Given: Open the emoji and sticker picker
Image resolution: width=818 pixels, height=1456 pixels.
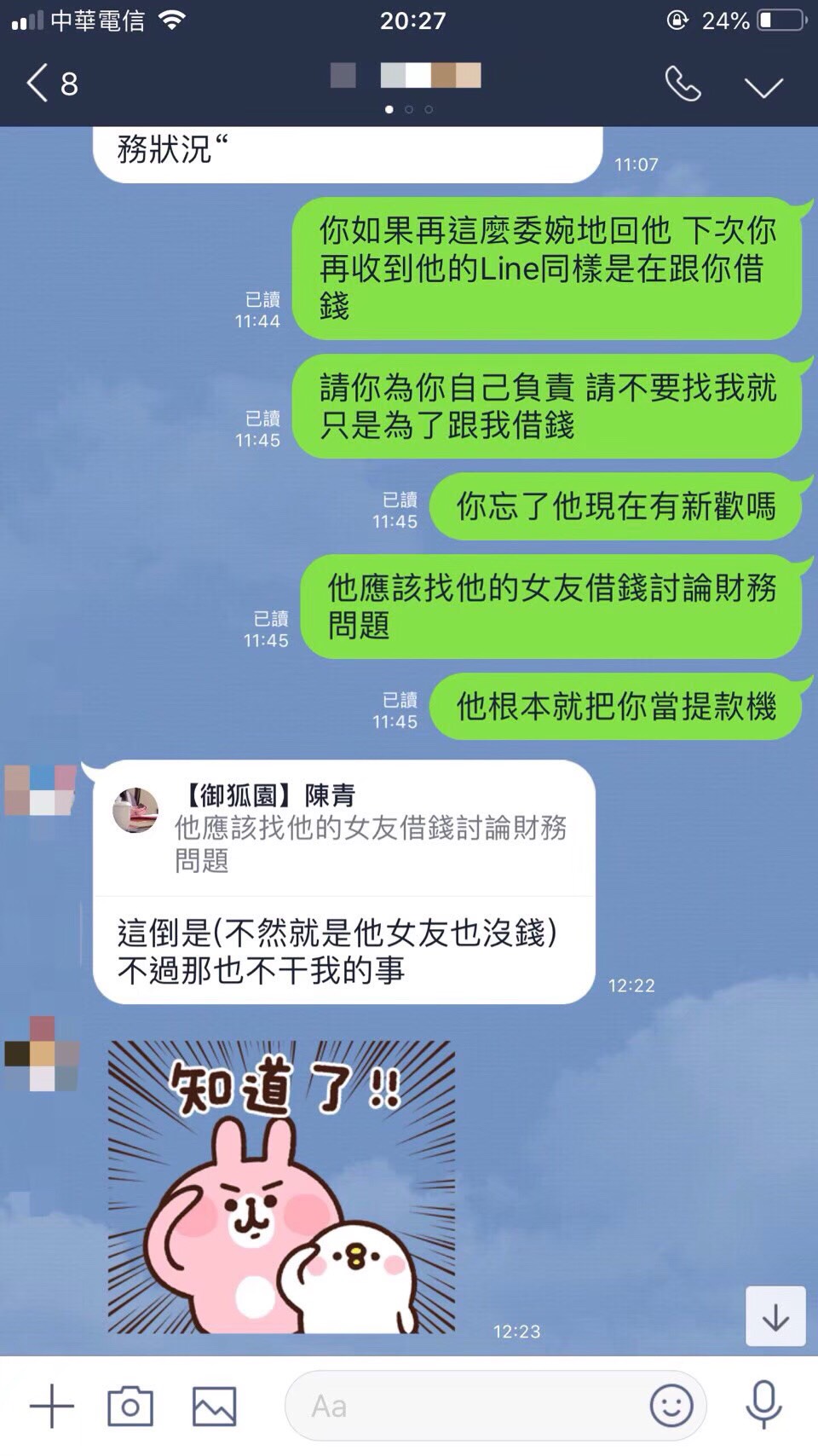Looking at the screenshot, I should pos(671,1406).
